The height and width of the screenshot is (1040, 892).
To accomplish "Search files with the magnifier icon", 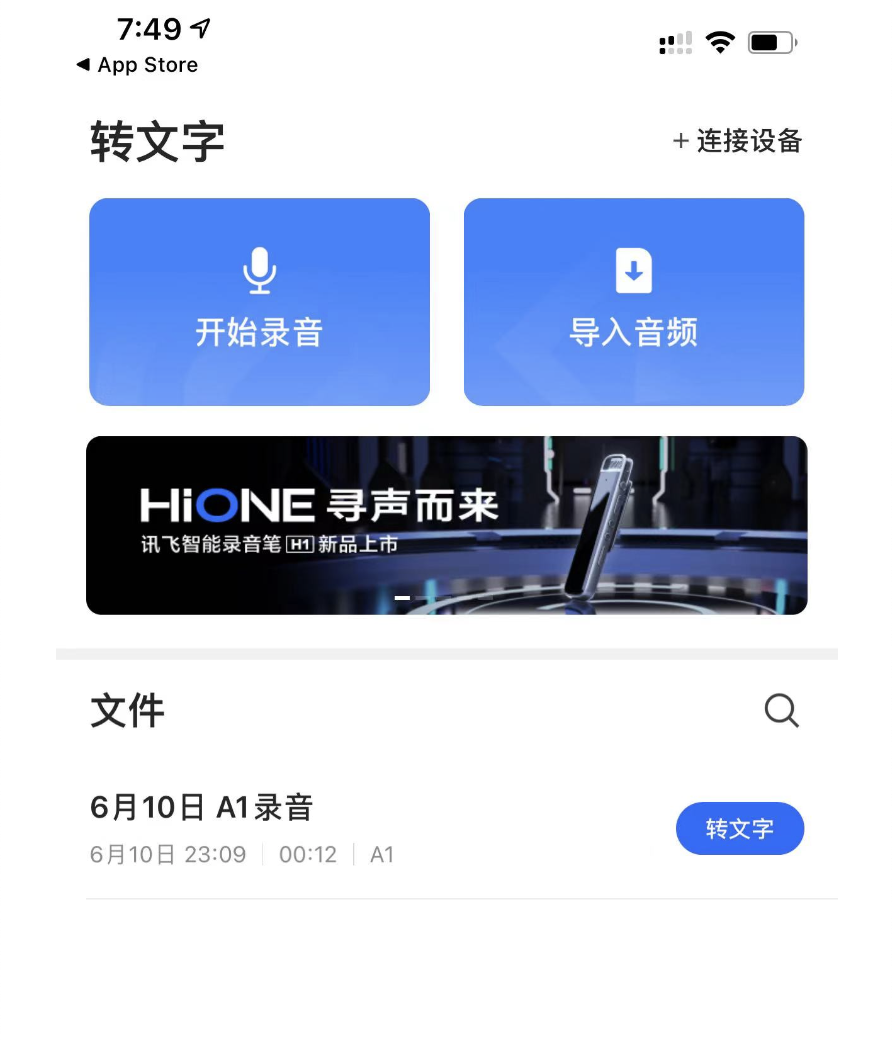I will [781, 711].
